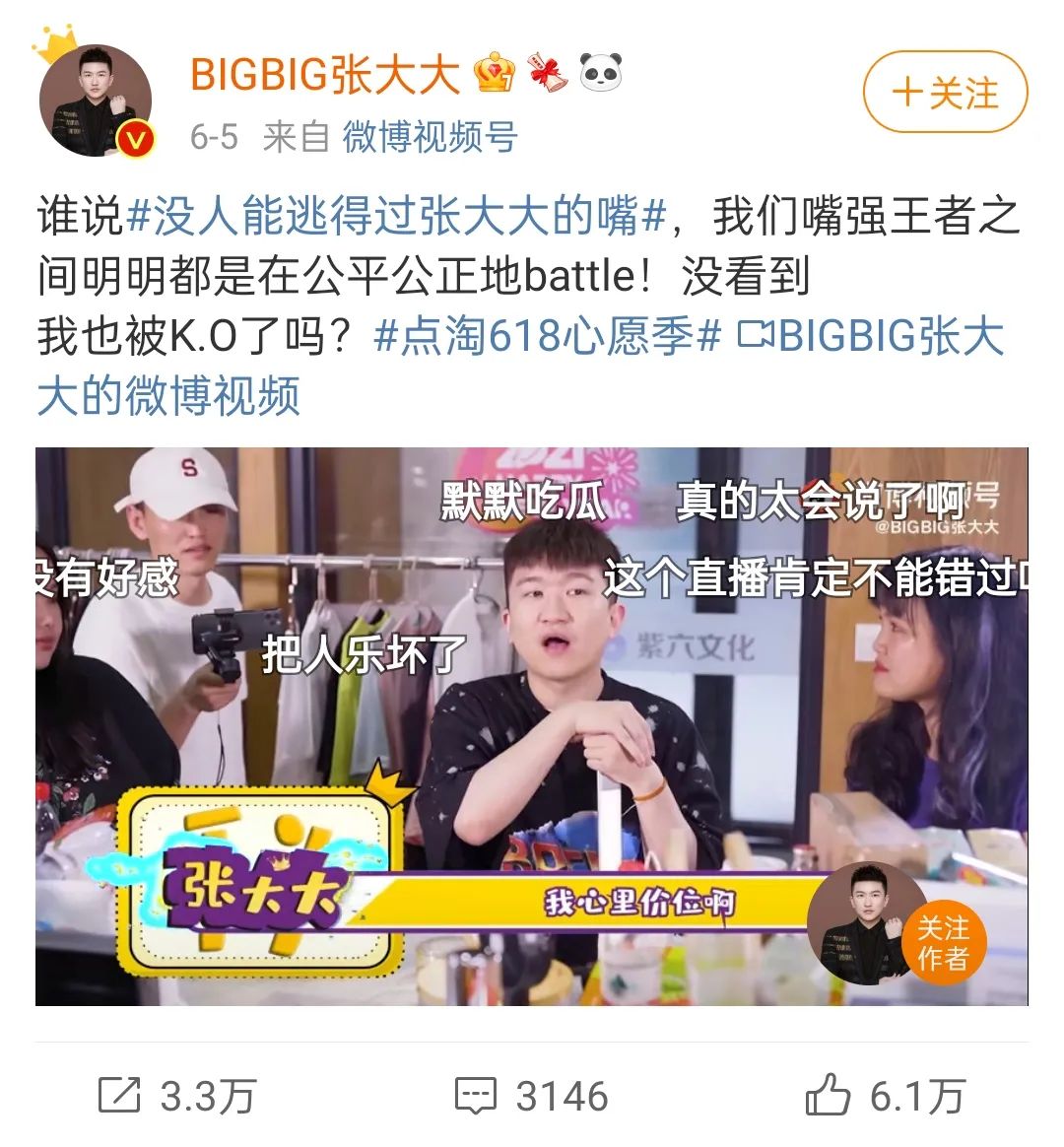Open BIGBIG张大大's profile avatar
The width and height of the screenshot is (1064, 1147).
click(96, 100)
